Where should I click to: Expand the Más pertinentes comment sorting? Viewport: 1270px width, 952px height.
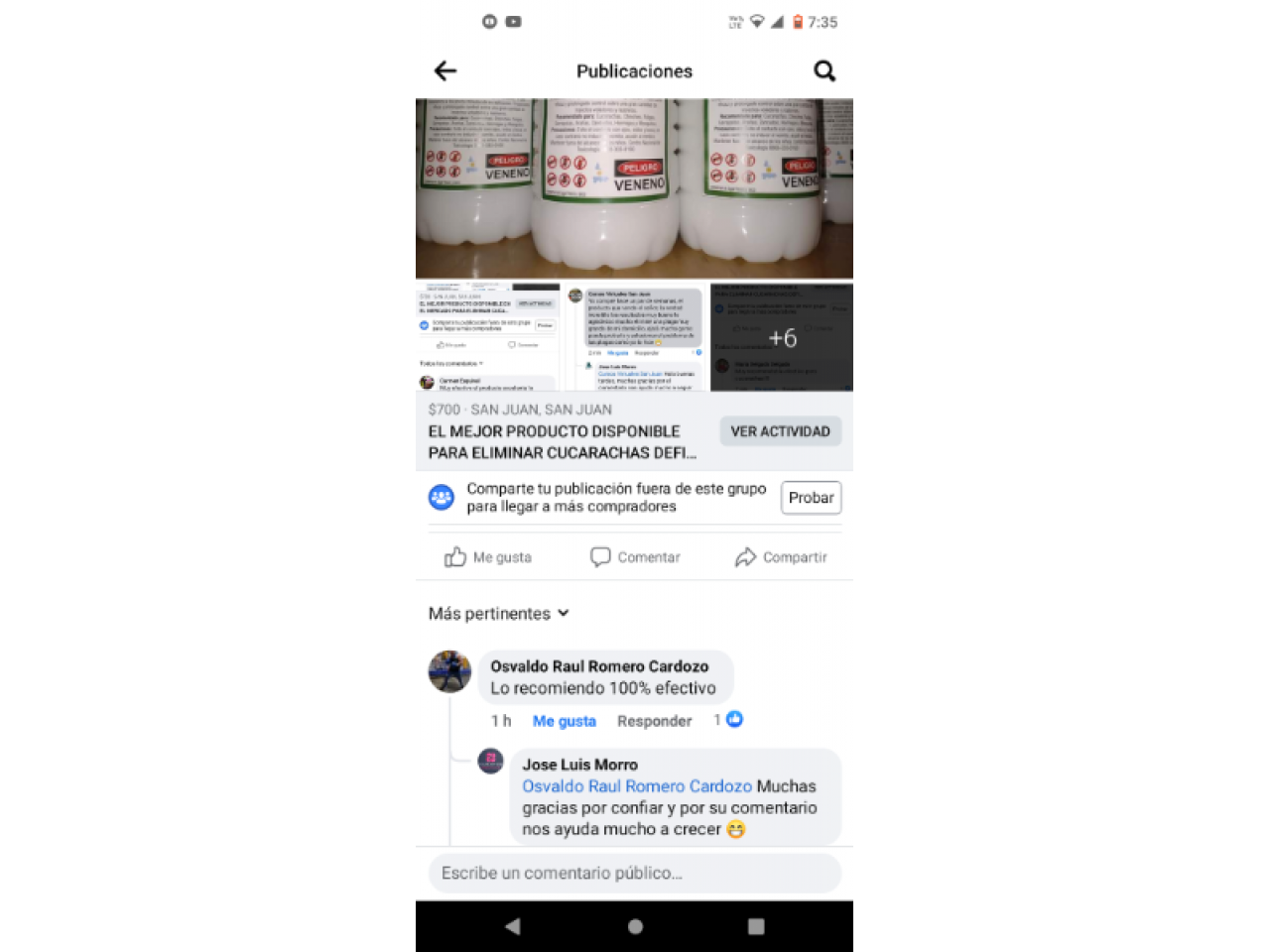[498, 614]
